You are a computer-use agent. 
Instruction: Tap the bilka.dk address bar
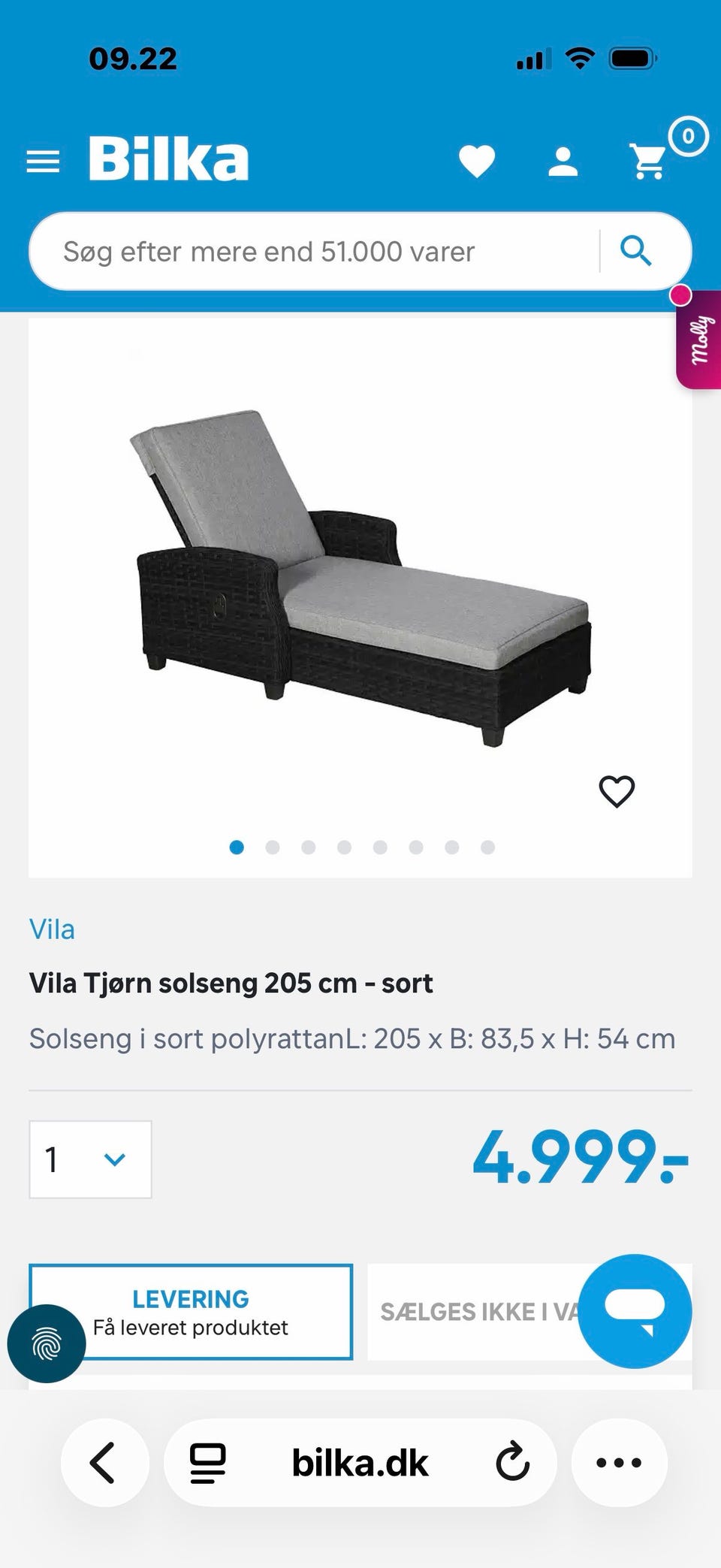[x=360, y=1462]
